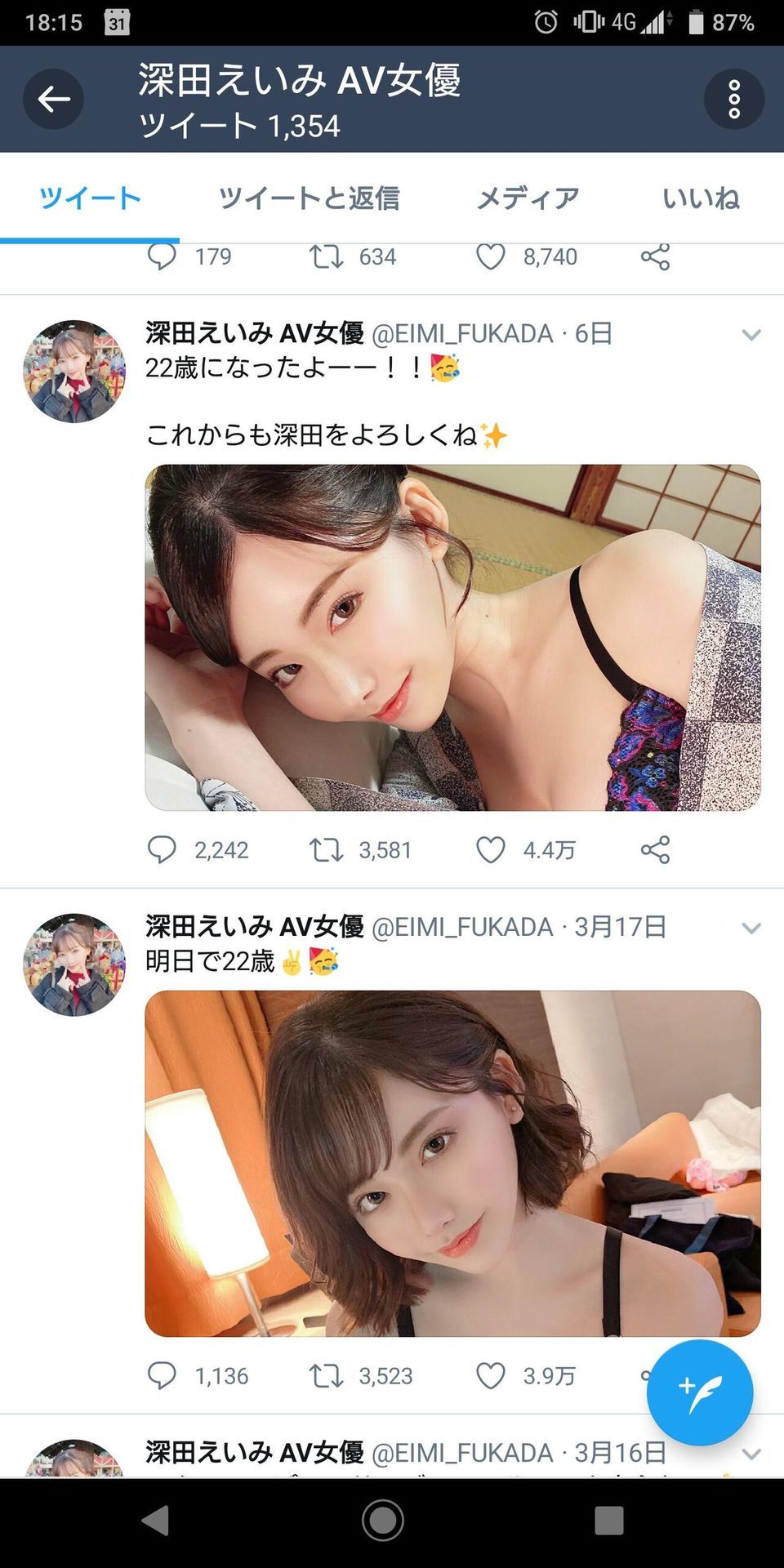Switch to the ツイートと返信 tab

click(309, 198)
